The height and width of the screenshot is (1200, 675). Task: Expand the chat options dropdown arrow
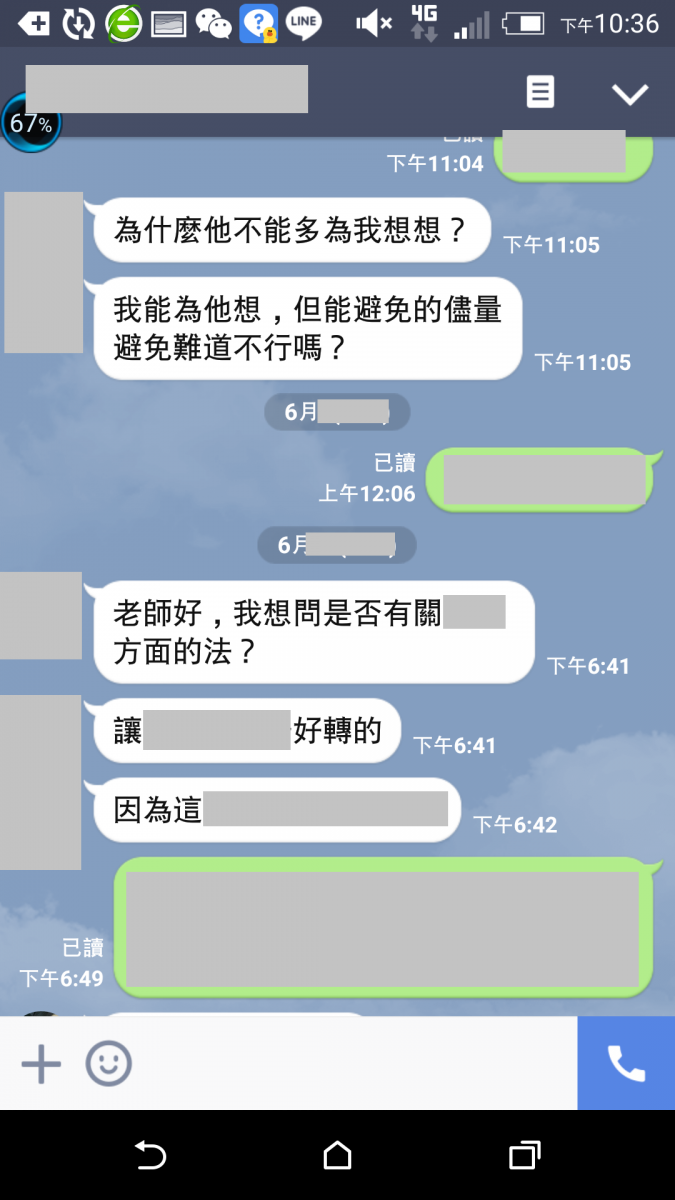[630, 94]
